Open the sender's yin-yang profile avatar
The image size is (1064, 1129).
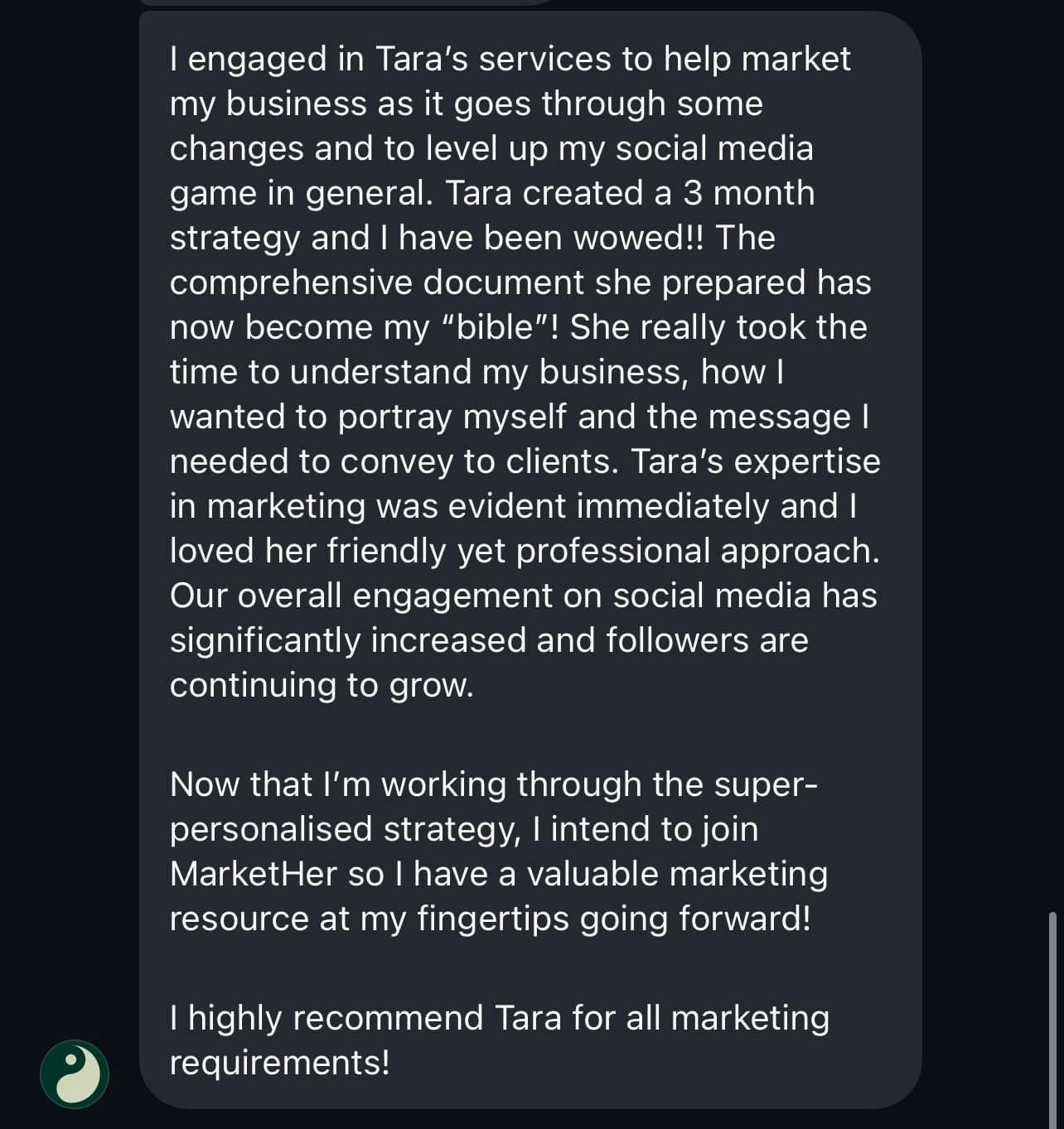click(x=75, y=1074)
